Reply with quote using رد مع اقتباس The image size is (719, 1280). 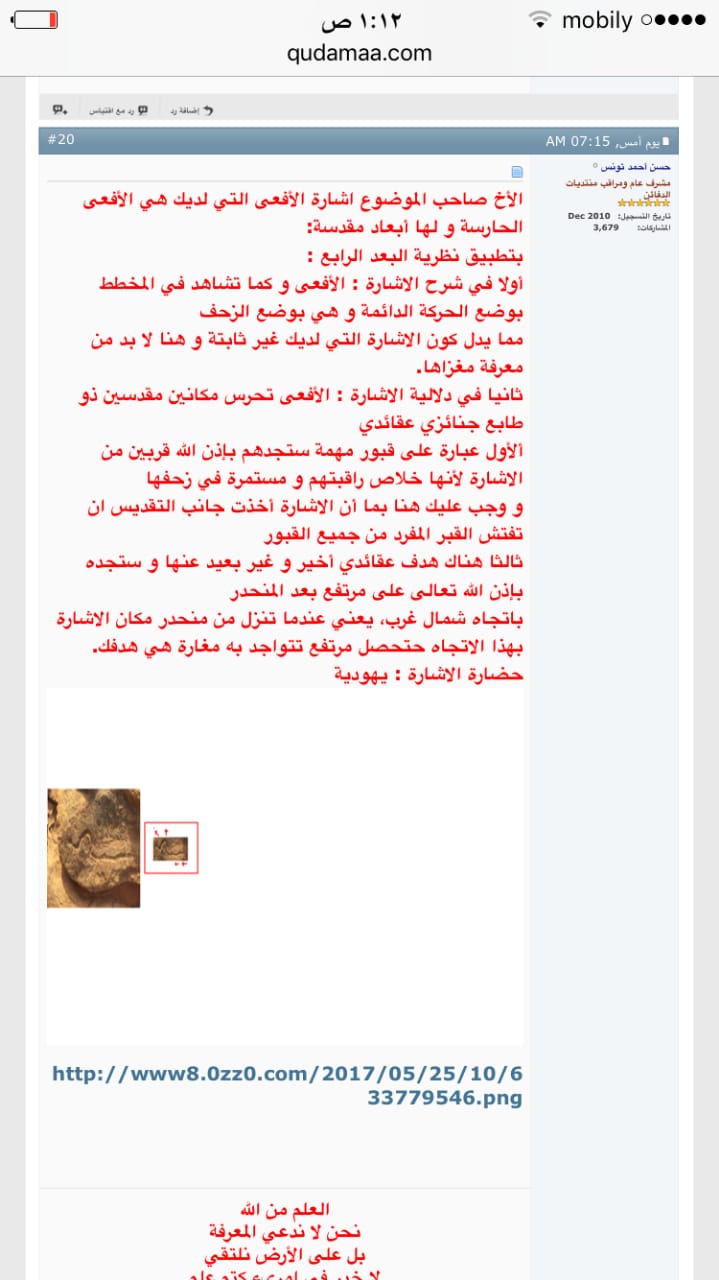119,109
